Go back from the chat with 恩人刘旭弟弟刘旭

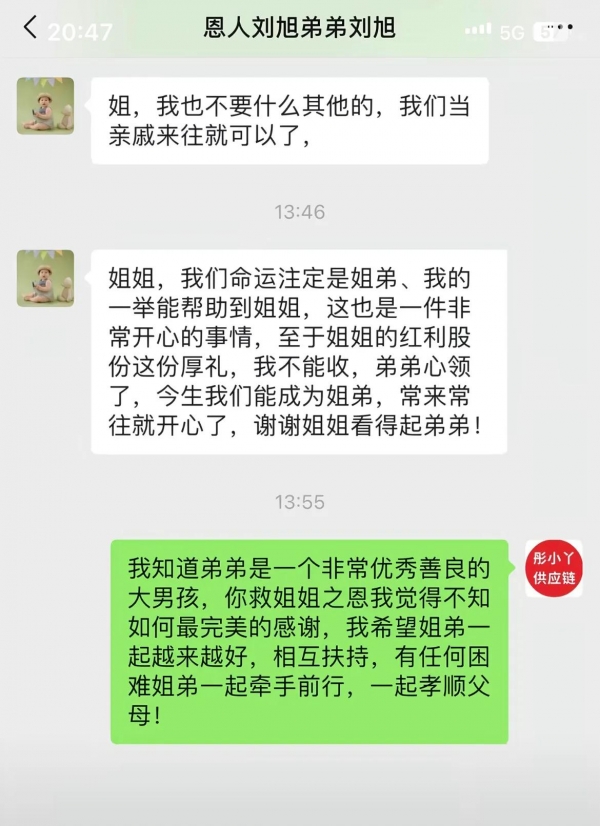[30, 29]
